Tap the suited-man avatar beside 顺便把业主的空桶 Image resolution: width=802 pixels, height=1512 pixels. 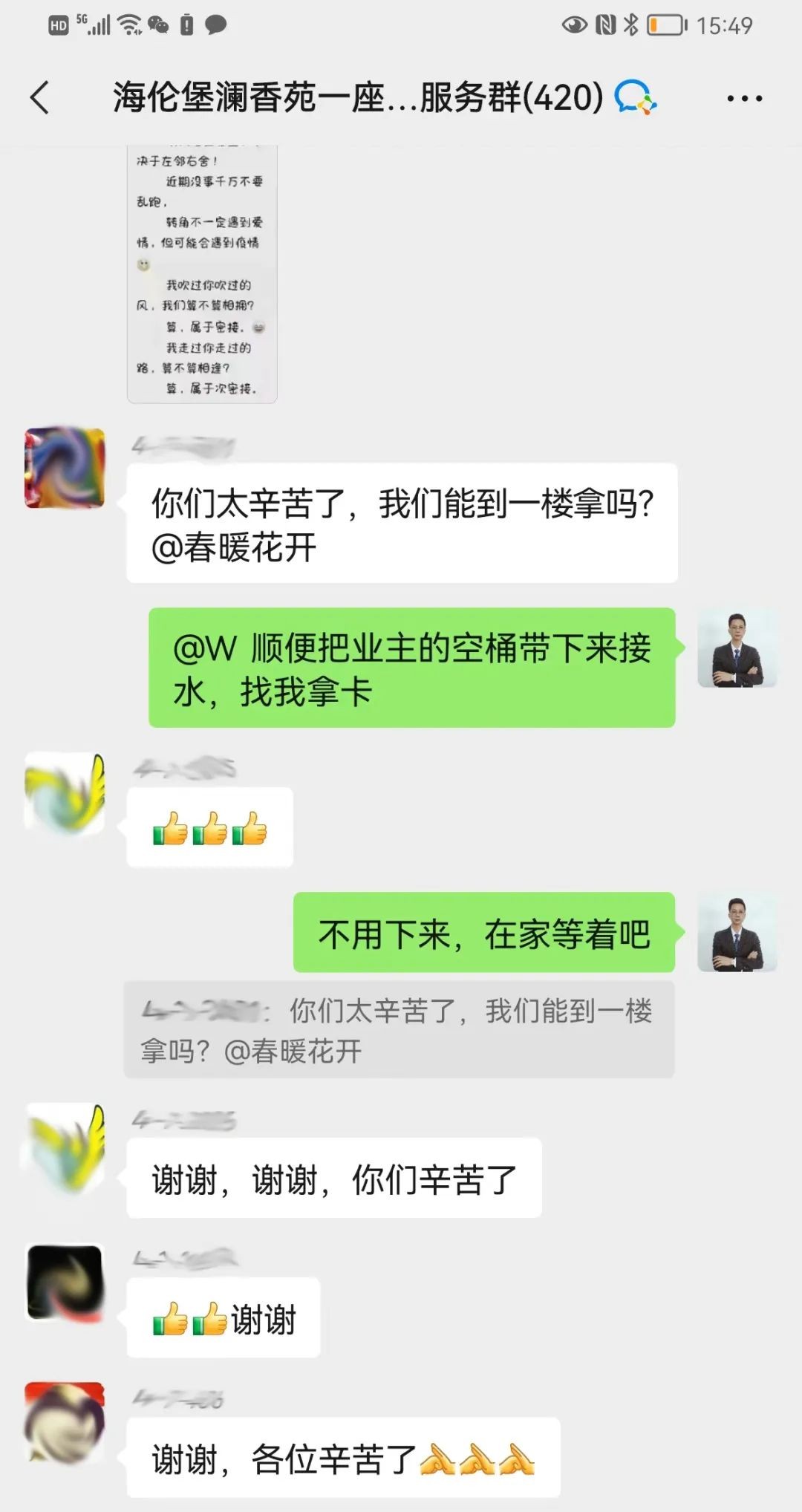pyautogui.click(x=737, y=648)
